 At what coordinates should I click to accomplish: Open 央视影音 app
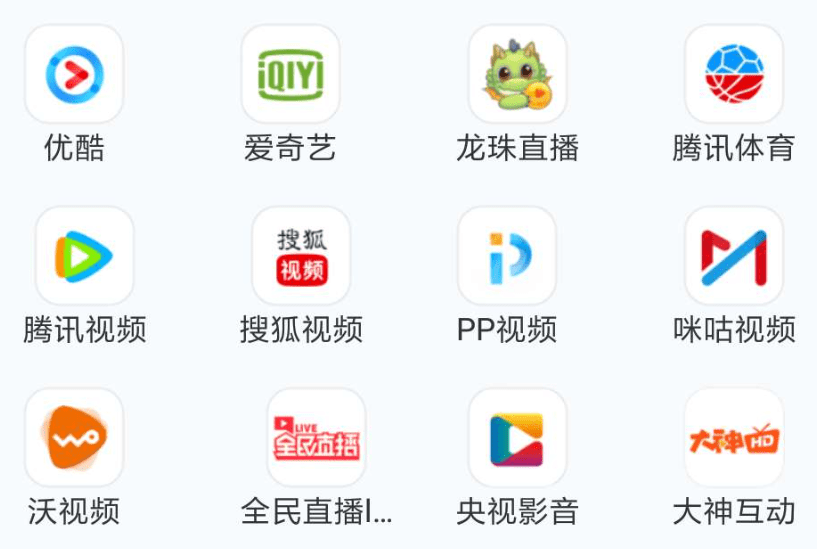pyautogui.click(x=517, y=438)
